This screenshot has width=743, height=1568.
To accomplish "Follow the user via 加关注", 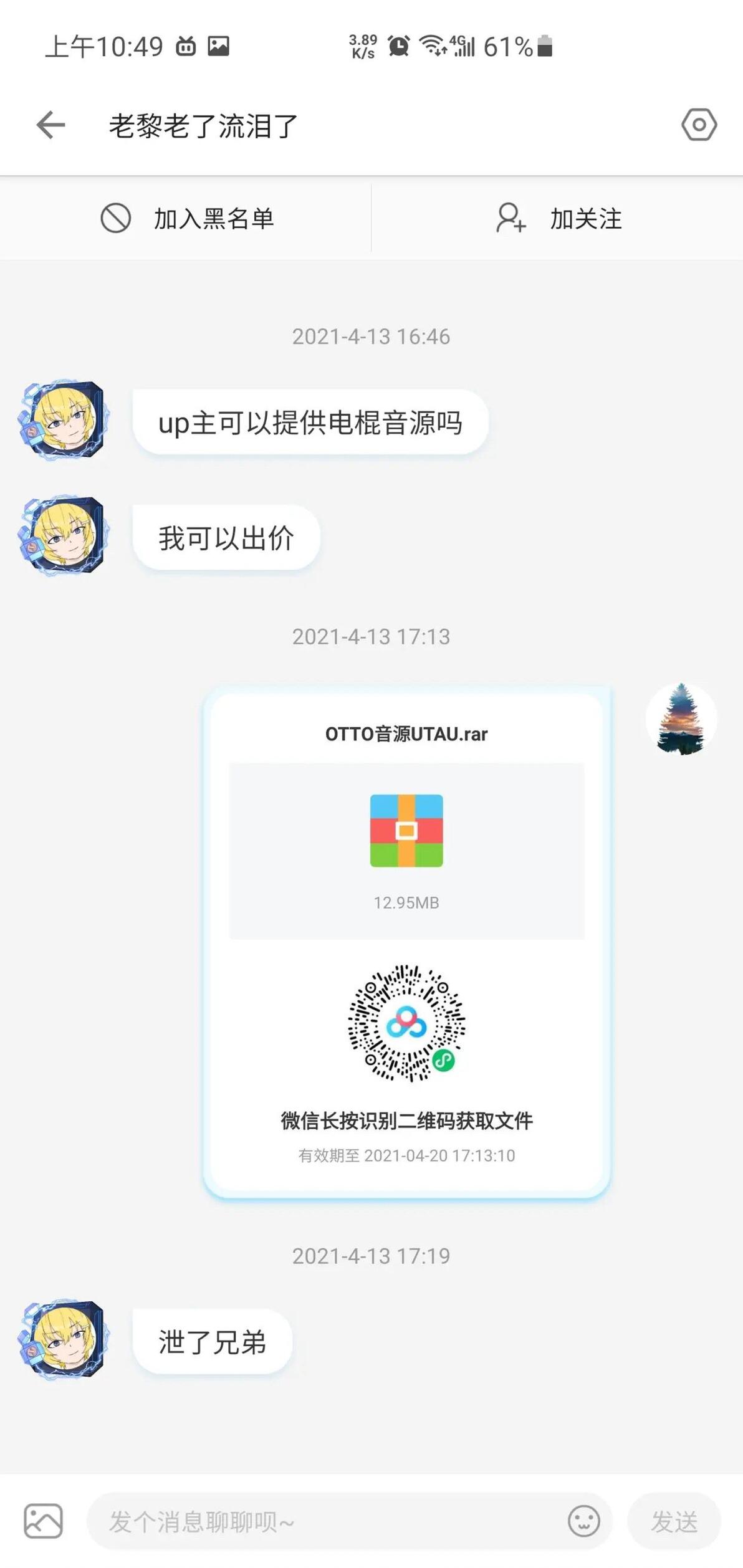I will [558, 219].
